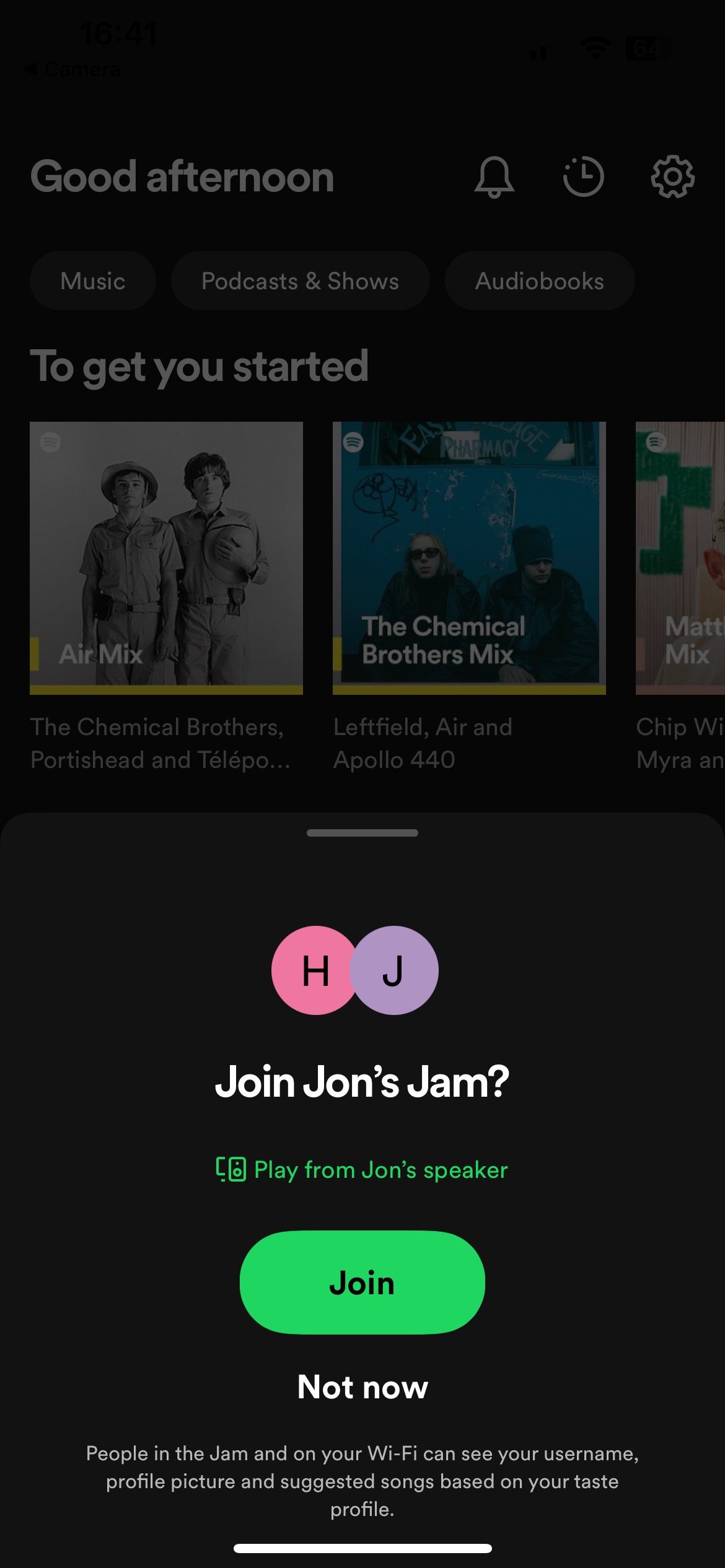
Task: Open the Air Mix playlist
Action: (x=166, y=558)
